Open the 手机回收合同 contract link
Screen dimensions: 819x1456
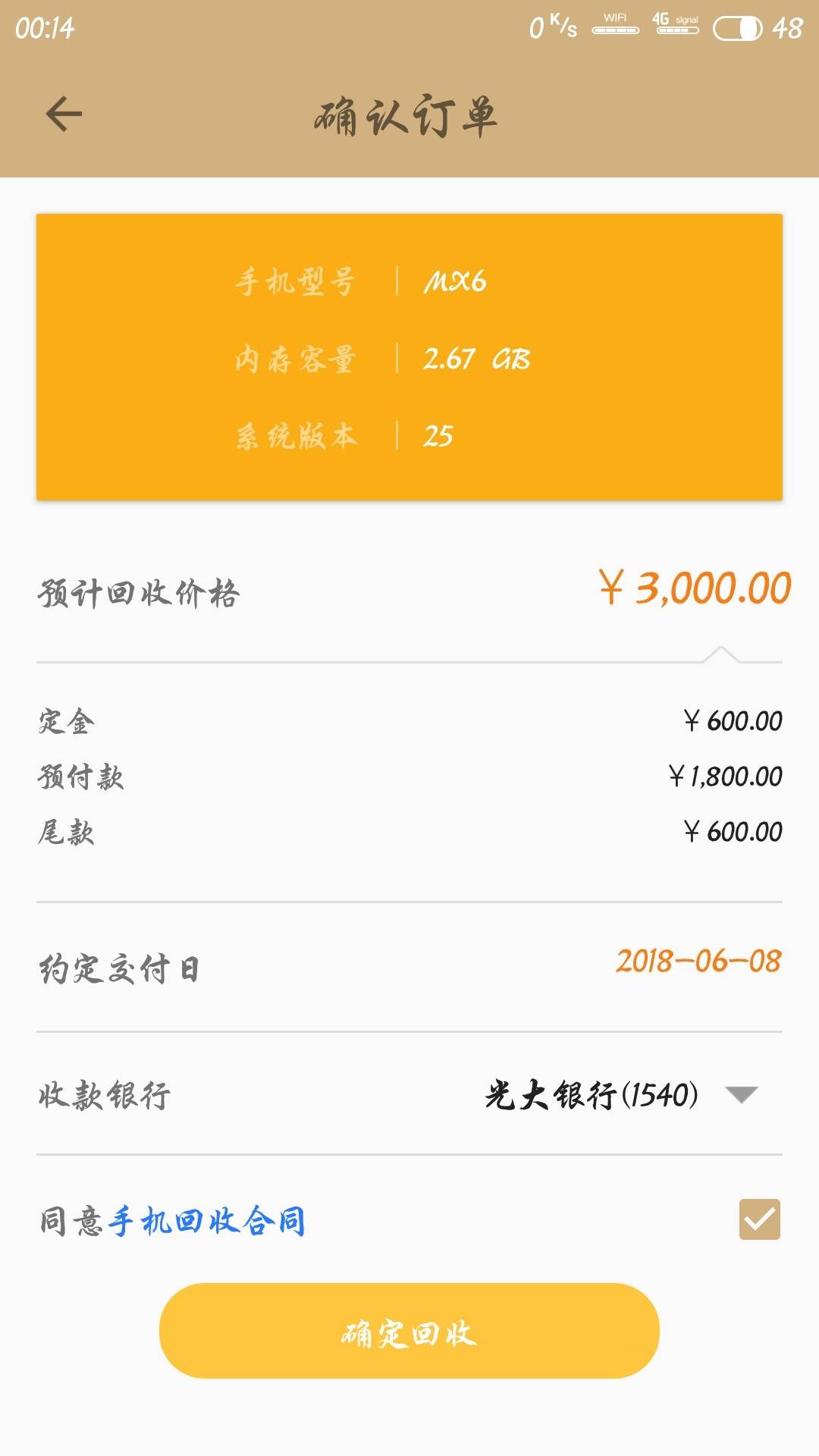point(207,1220)
